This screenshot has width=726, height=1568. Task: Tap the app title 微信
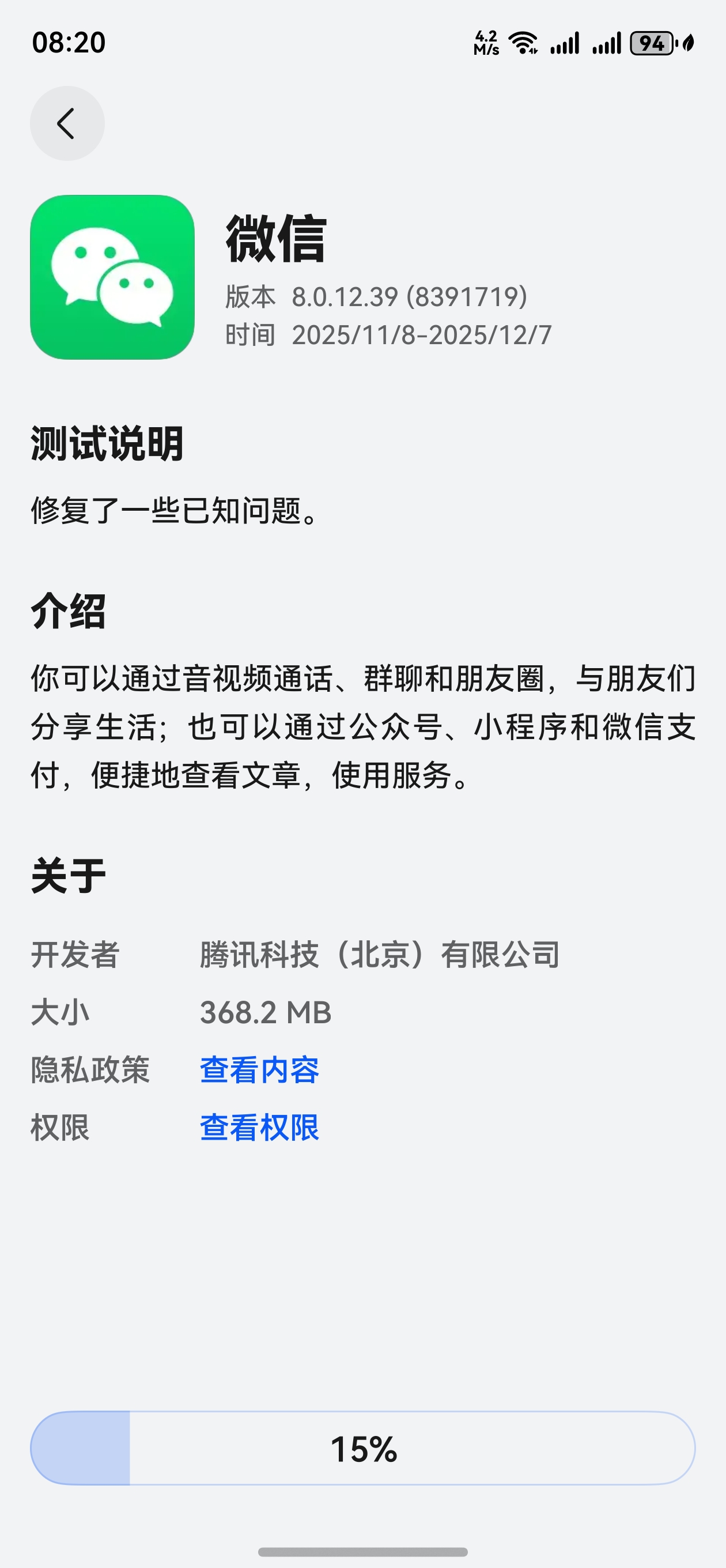[x=278, y=242]
